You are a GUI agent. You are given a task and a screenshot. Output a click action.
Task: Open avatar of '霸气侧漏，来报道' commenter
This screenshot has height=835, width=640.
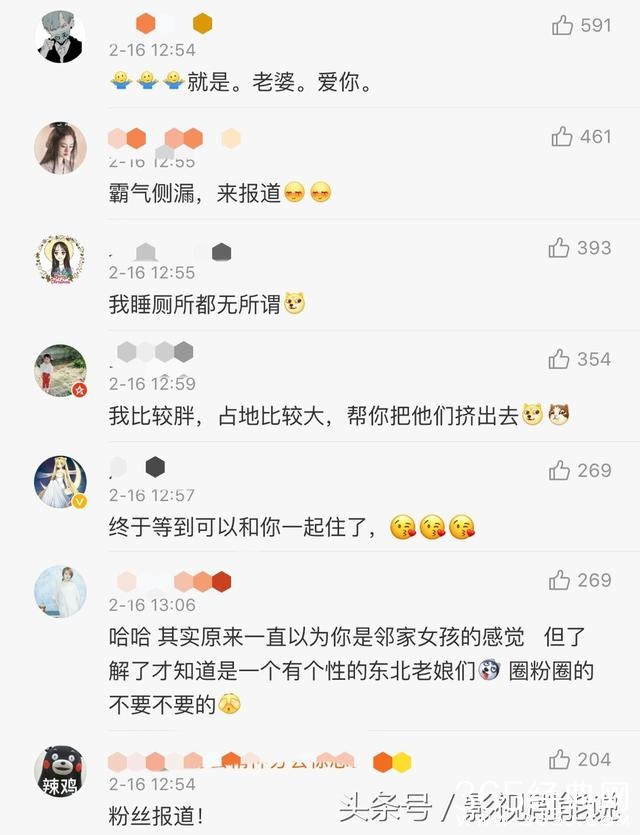(60, 149)
